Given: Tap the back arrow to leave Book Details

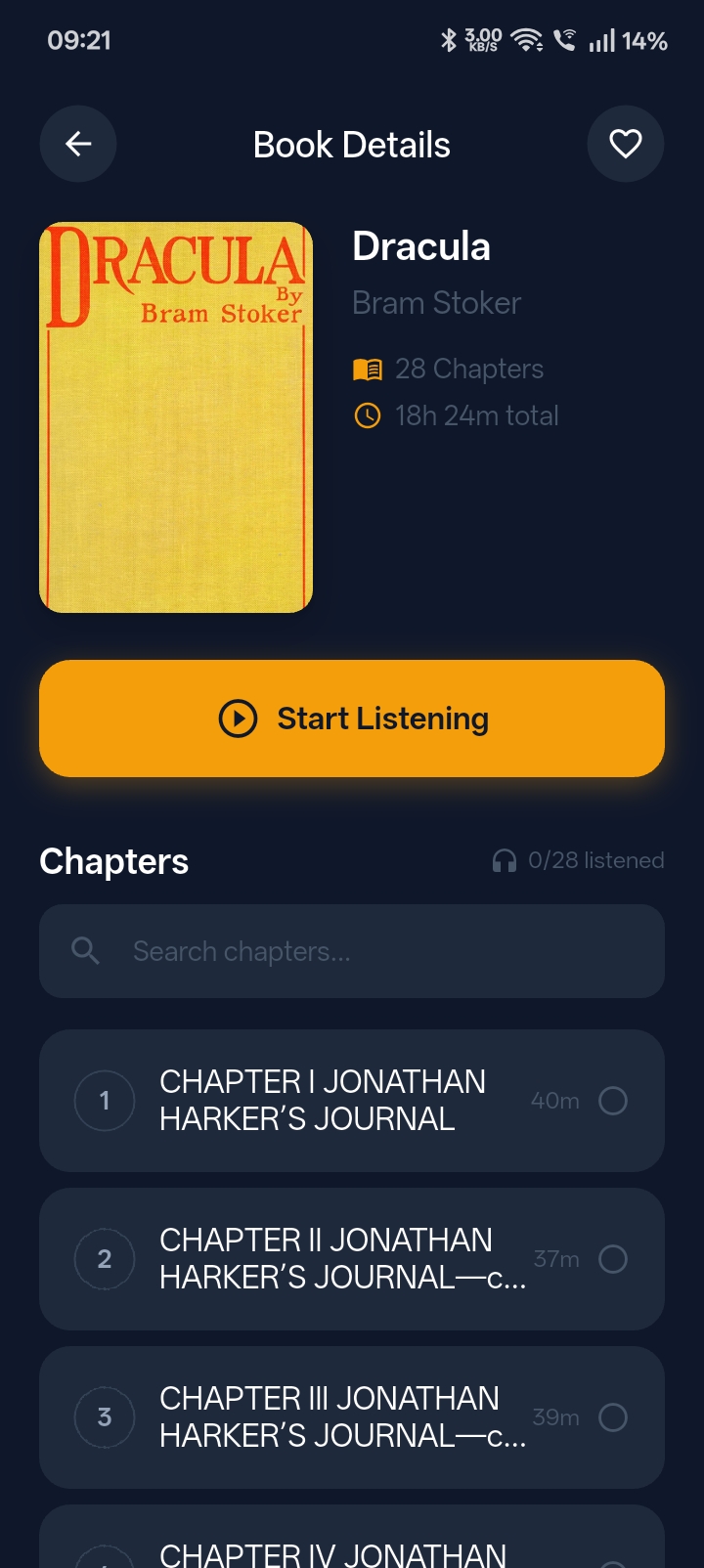Looking at the screenshot, I should 78,144.
